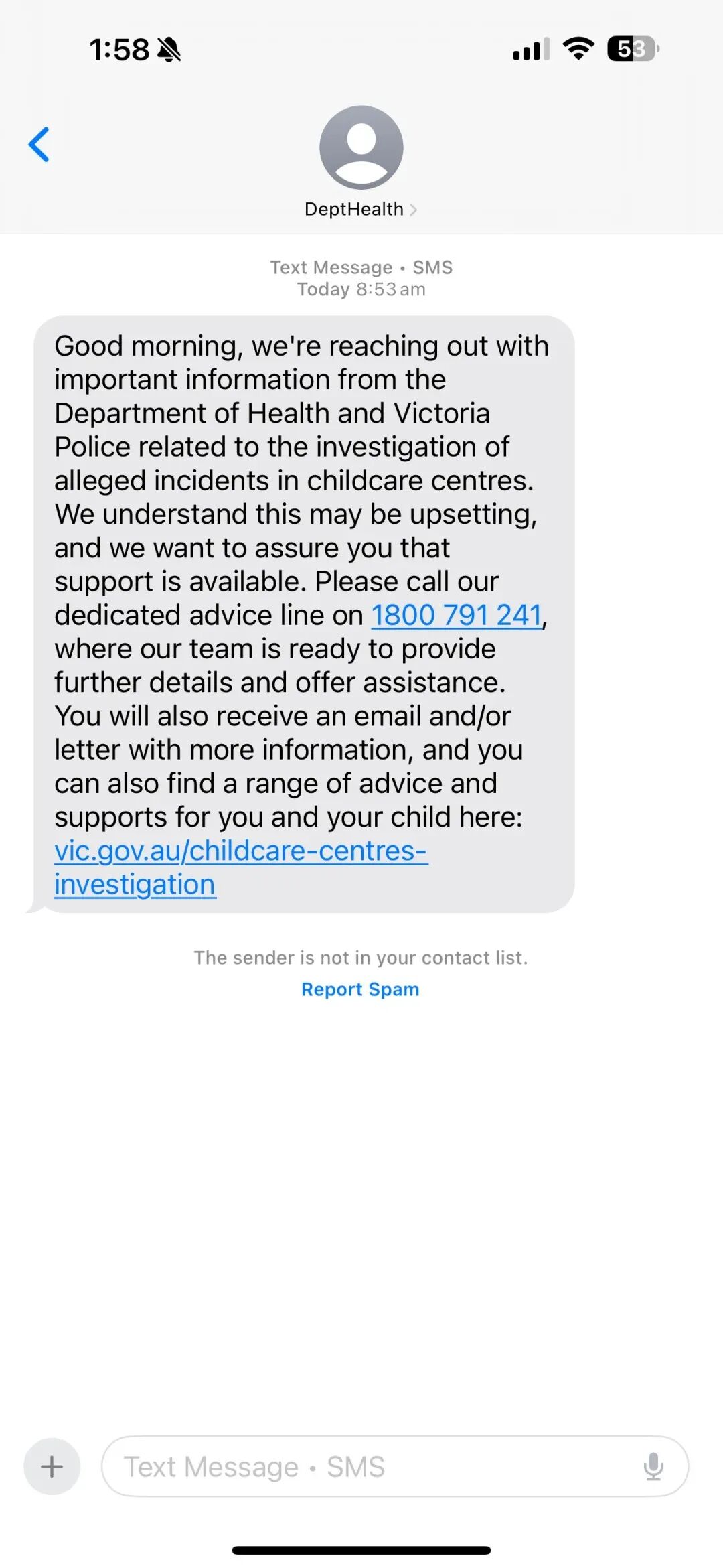Call the advice line 1800 791 241

pos(457,616)
